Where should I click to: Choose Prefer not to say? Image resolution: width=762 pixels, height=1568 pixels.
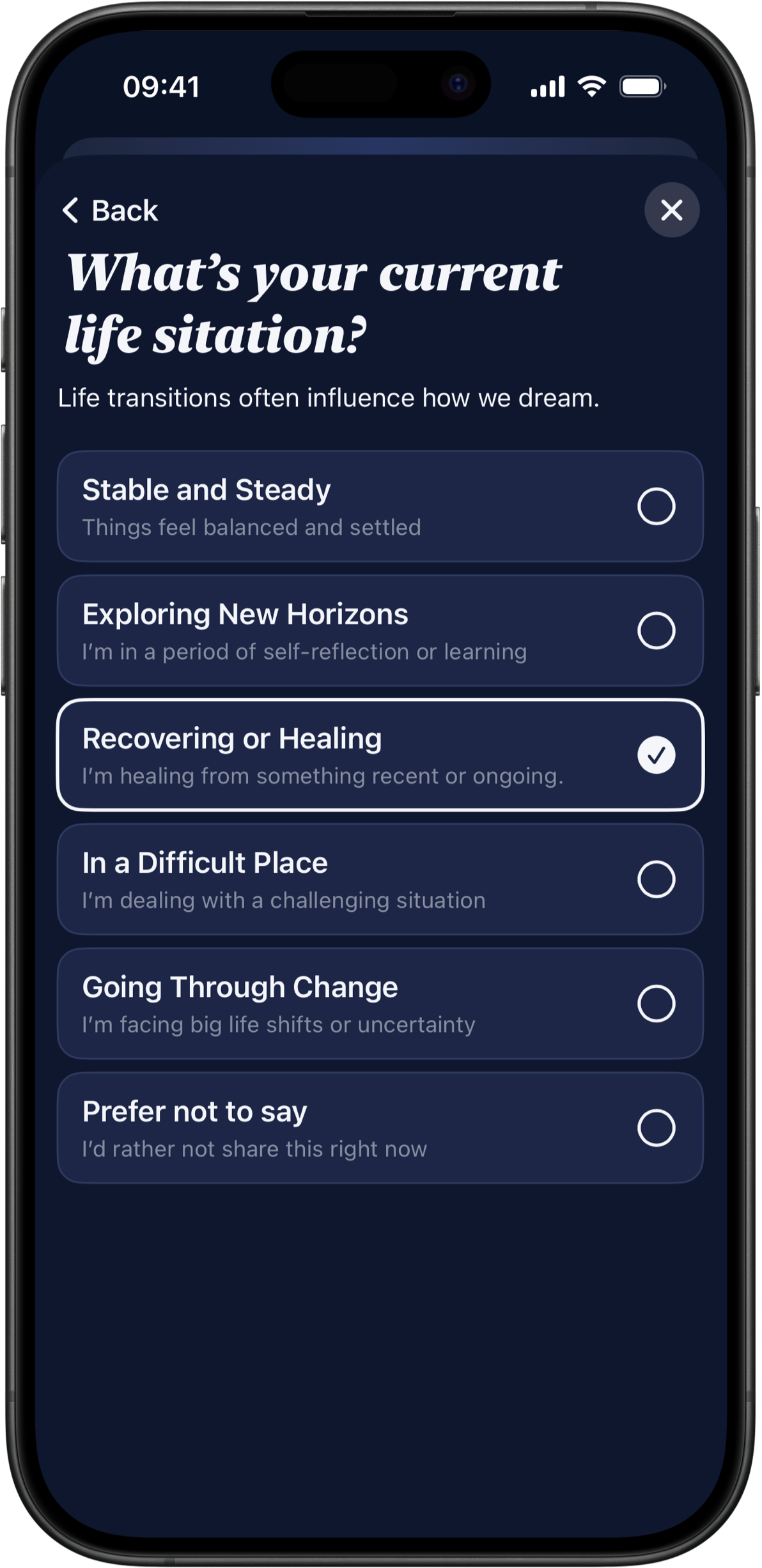coord(380,1128)
